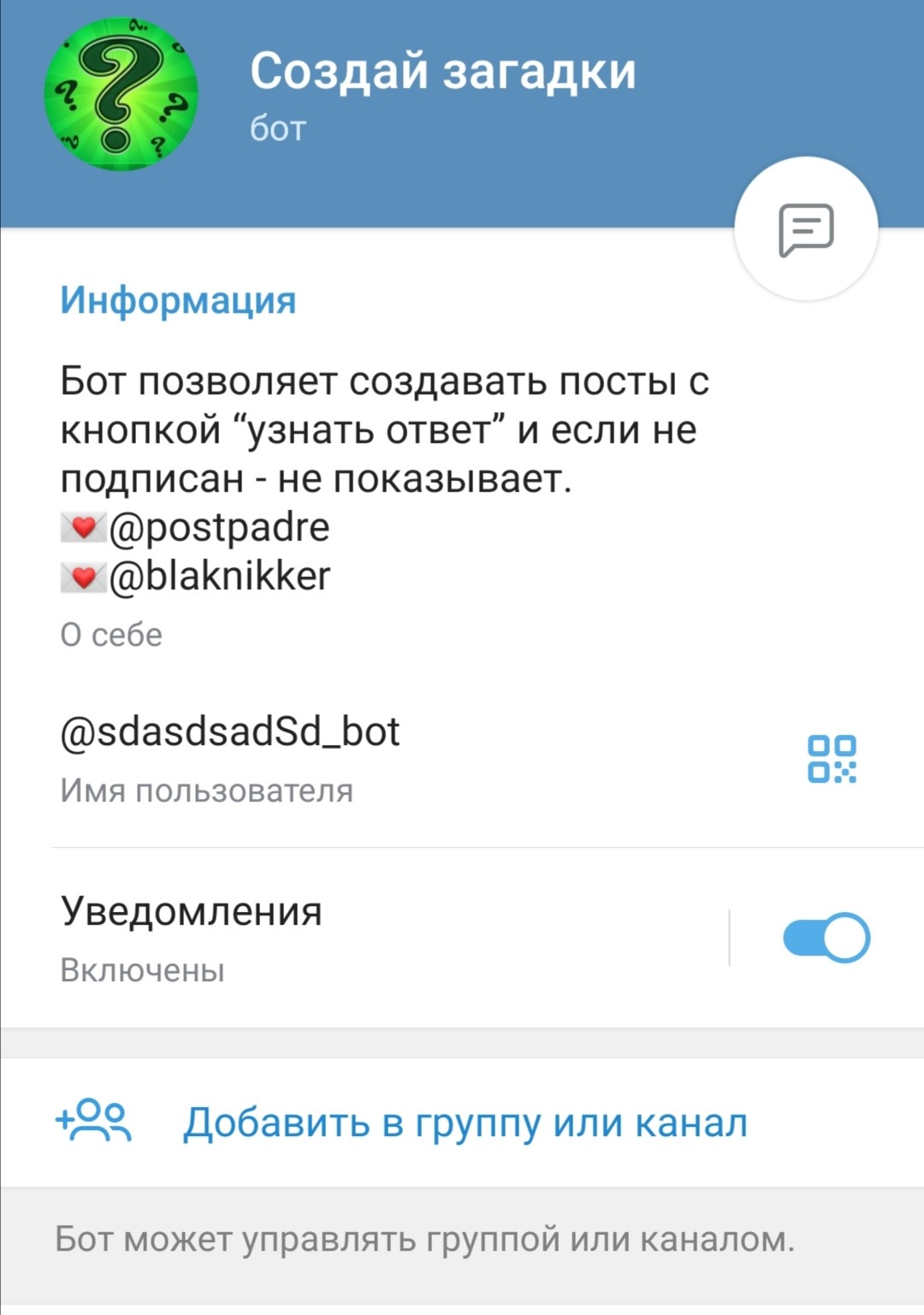Turn off the notifications switch
The width and height of the screenshot is (924, 1315).
point(826,938)
